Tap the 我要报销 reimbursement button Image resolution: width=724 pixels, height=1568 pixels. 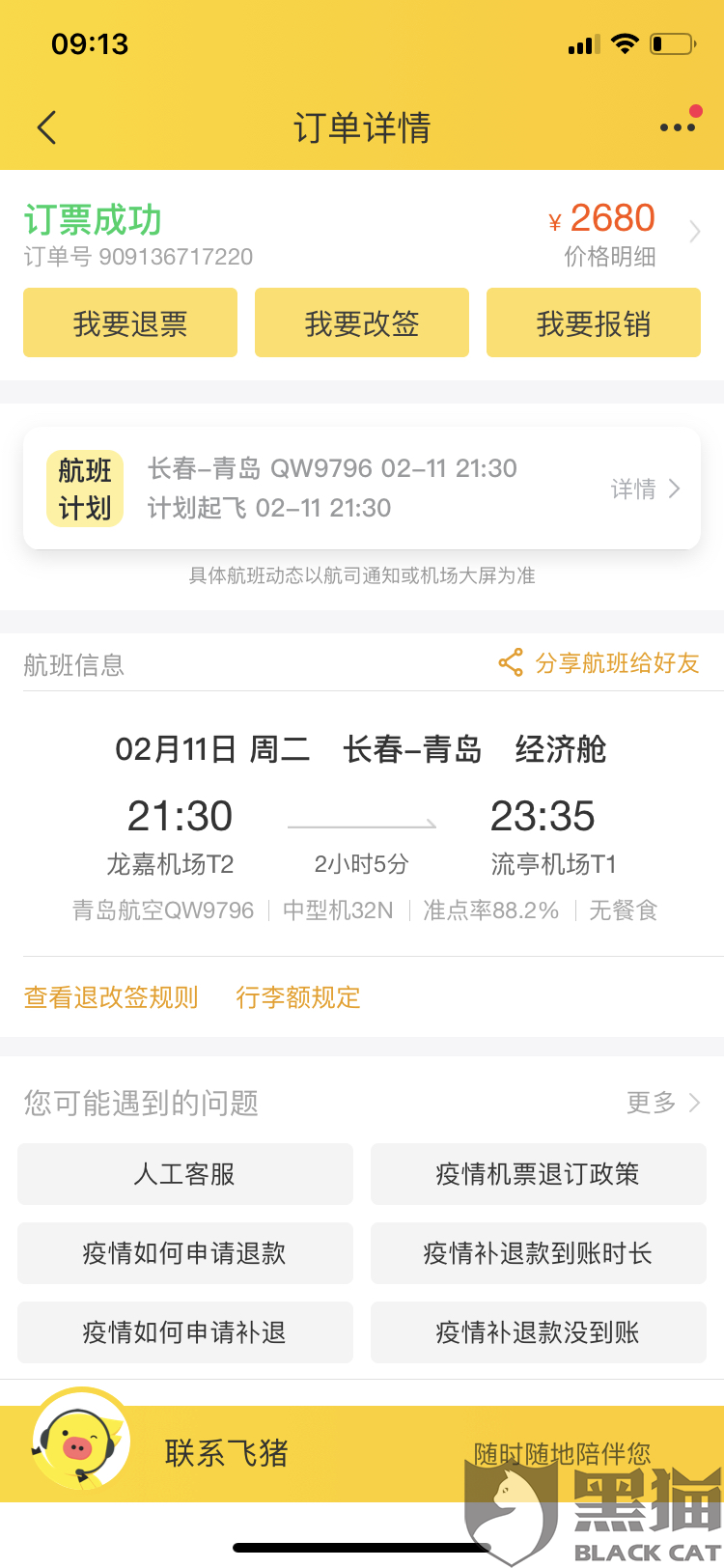[x=593, y=323]
